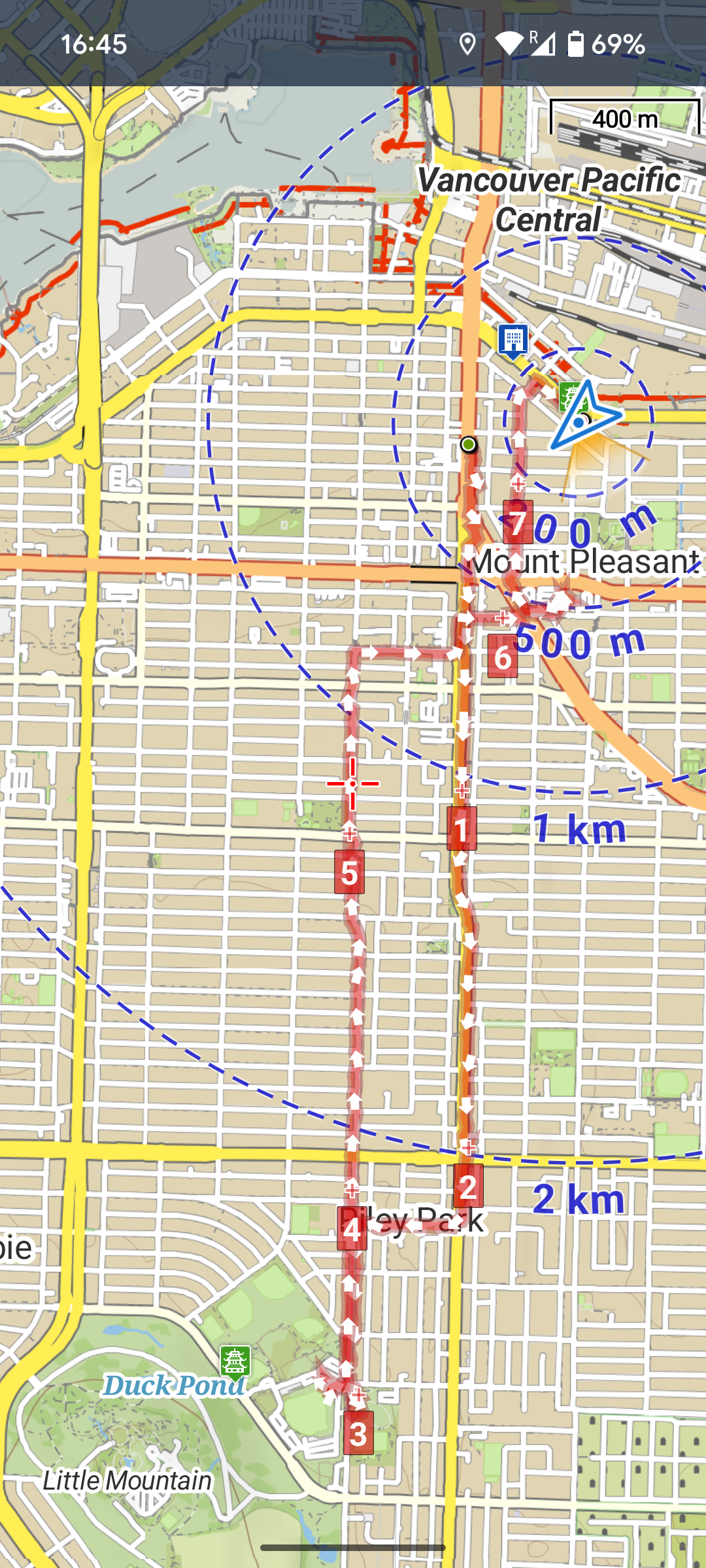
Task: Select route waypoint marker 6
Action: pos(502,656)
